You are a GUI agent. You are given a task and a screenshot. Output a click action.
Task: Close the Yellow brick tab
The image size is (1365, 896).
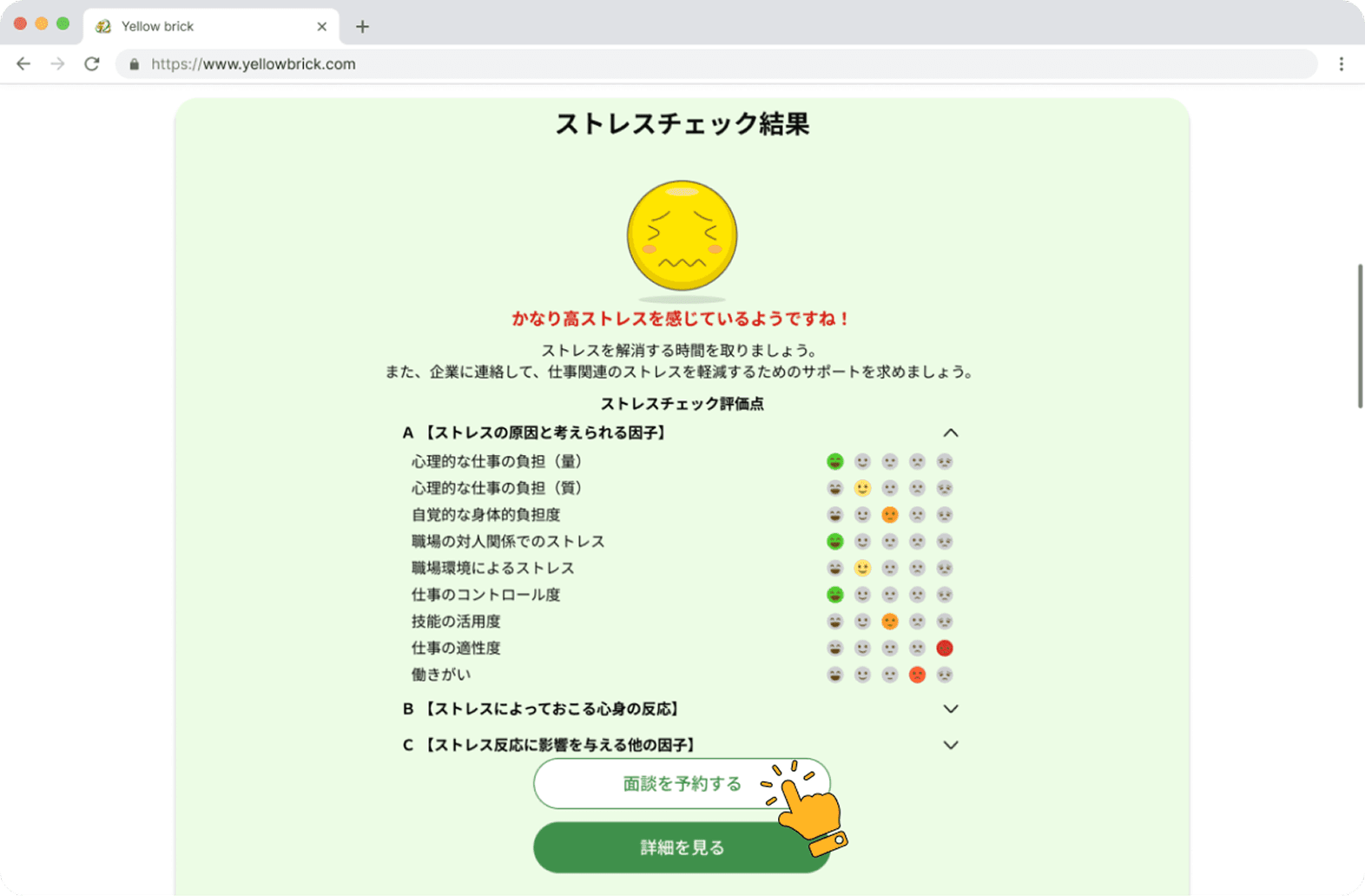322,26
